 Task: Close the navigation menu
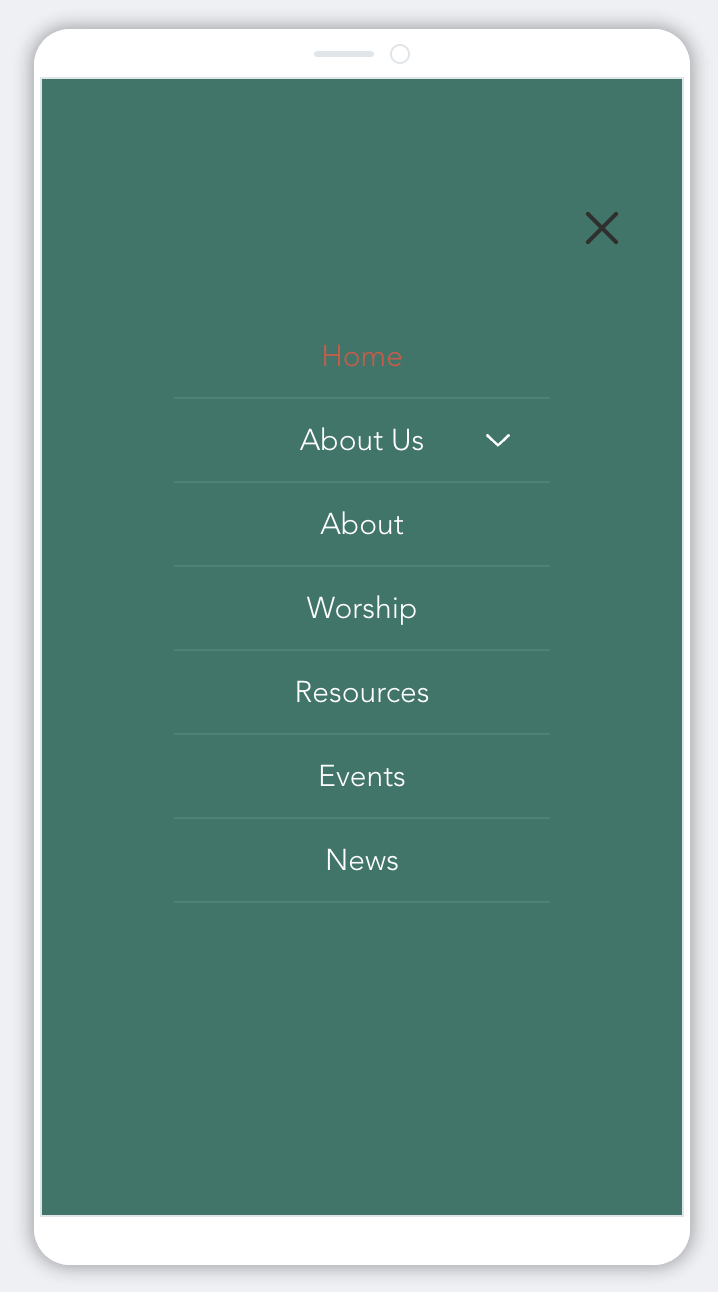point(602,228)
